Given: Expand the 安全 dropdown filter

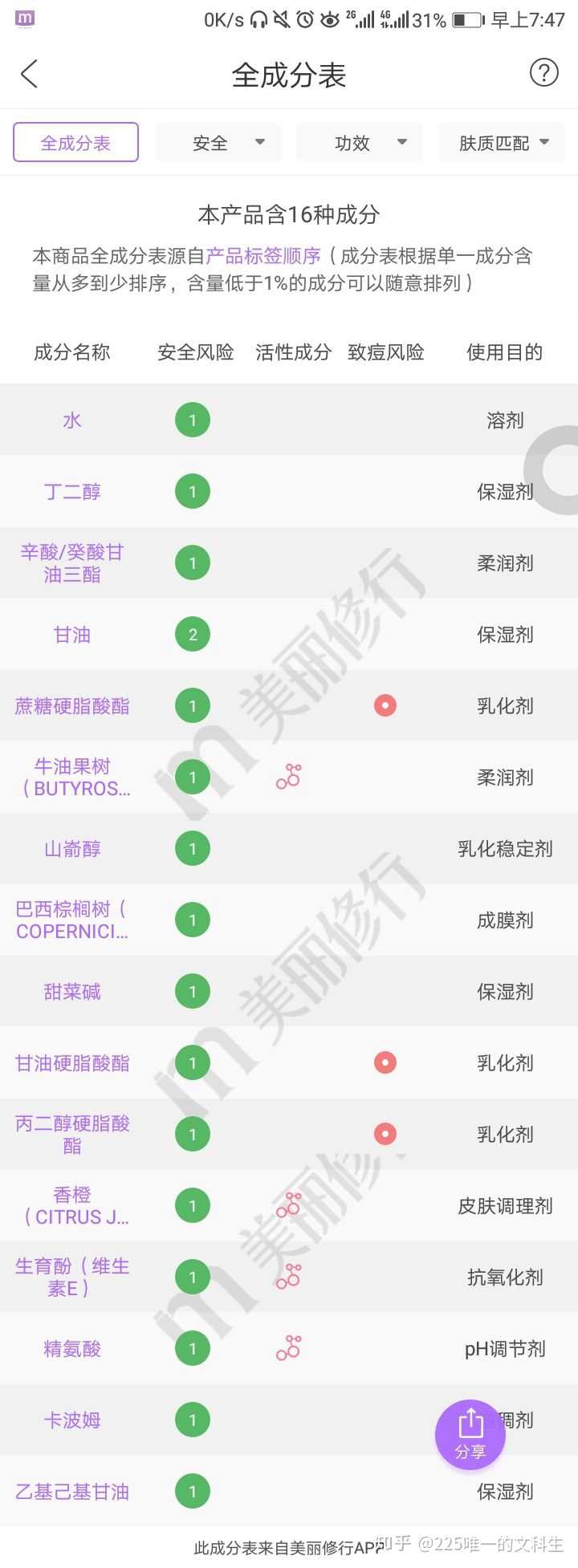Looking at the screenshot, I should (x=218, y=143).
